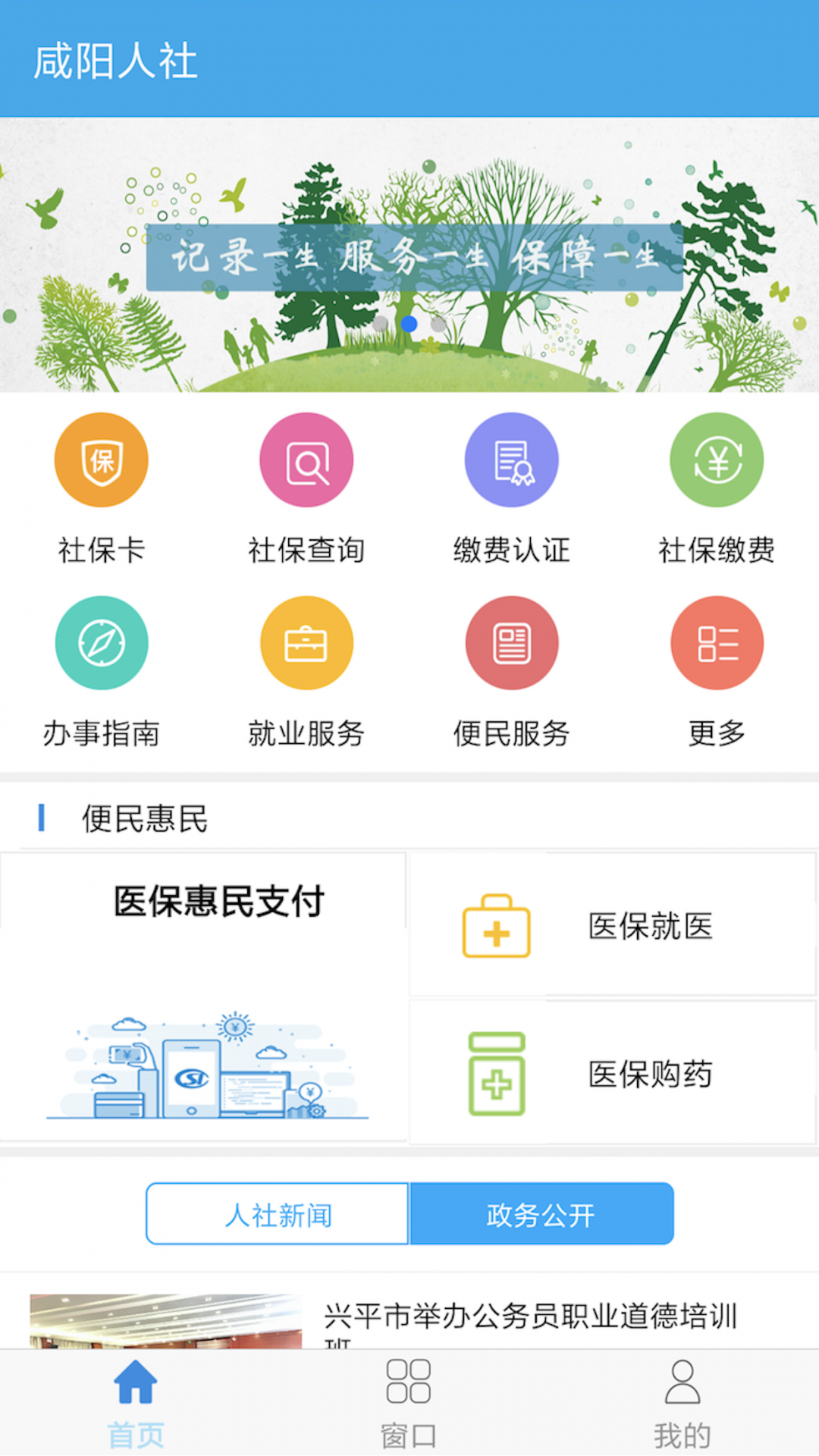Select the third carousel indicator dot
The image size is (819, 1456).
437,324
